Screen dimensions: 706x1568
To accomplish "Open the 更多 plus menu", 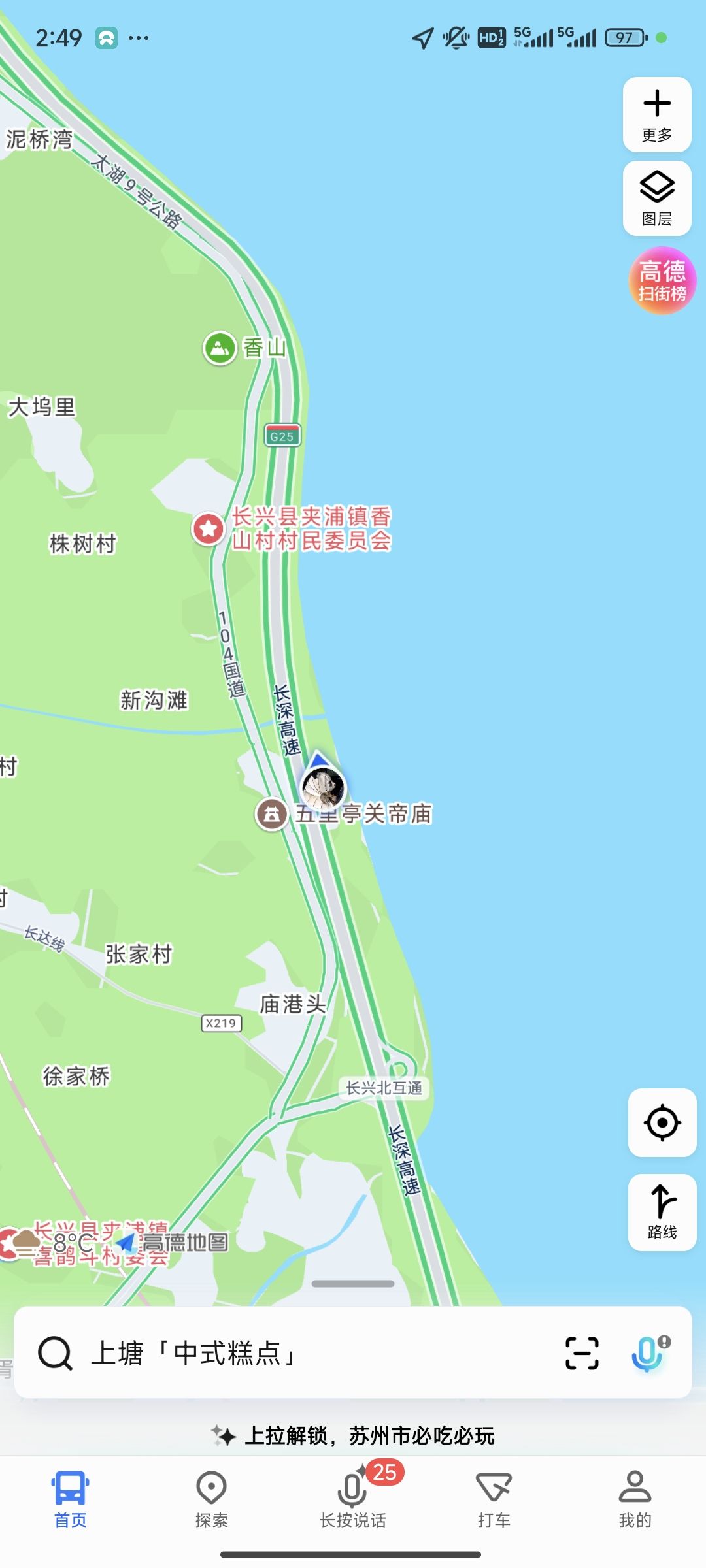I will coord(657,114).
